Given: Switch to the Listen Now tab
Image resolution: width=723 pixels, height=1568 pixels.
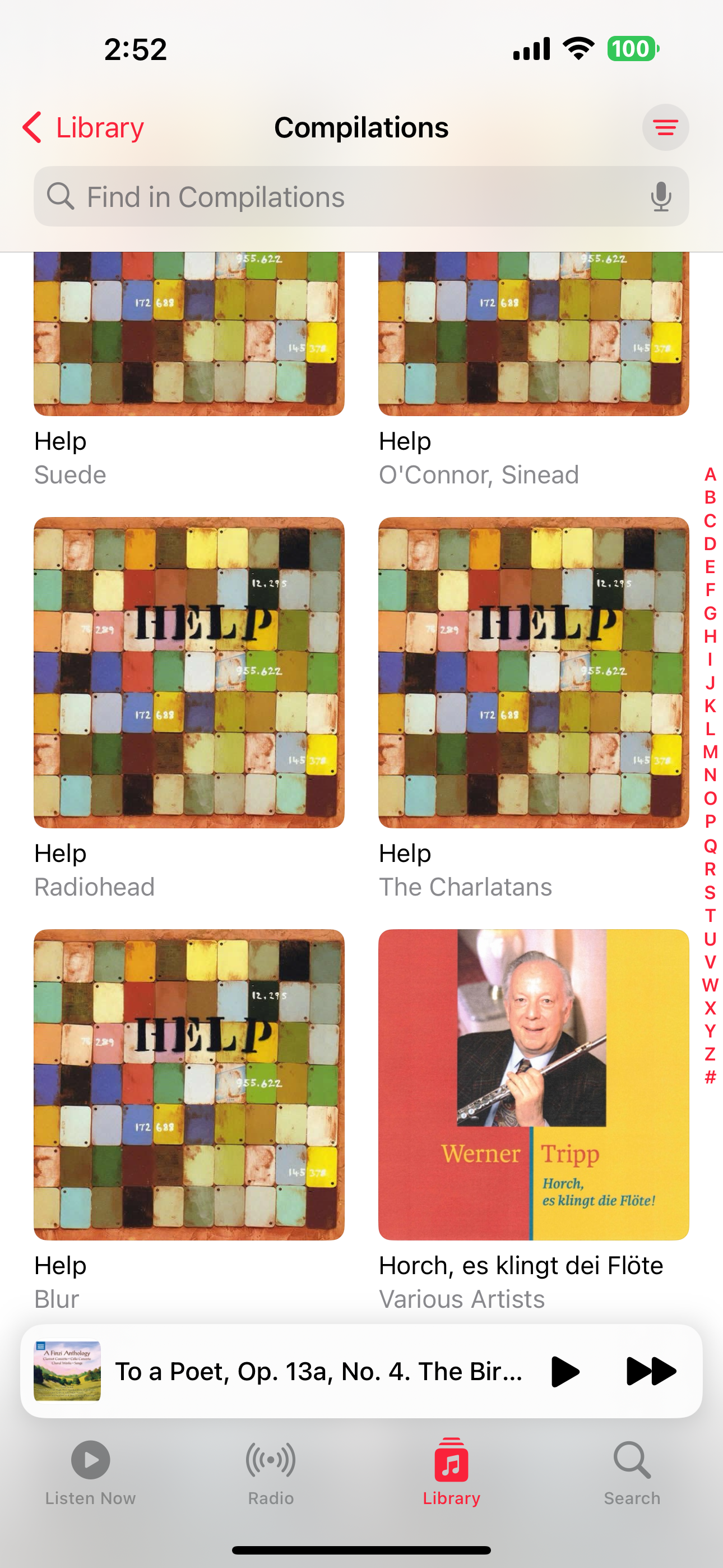Looking at the screenshot, I should pos(91,1473).
